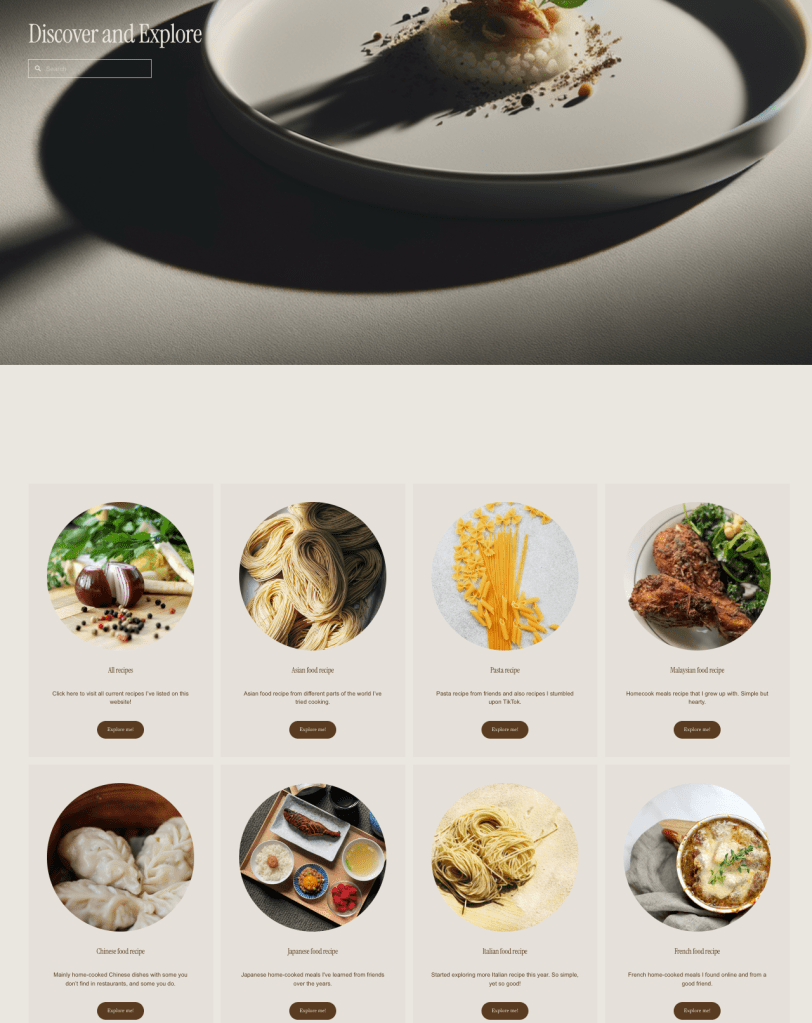Tap Explore me under French food recipe
This screenshot has height=1023, width=812.
point(697,1011)
